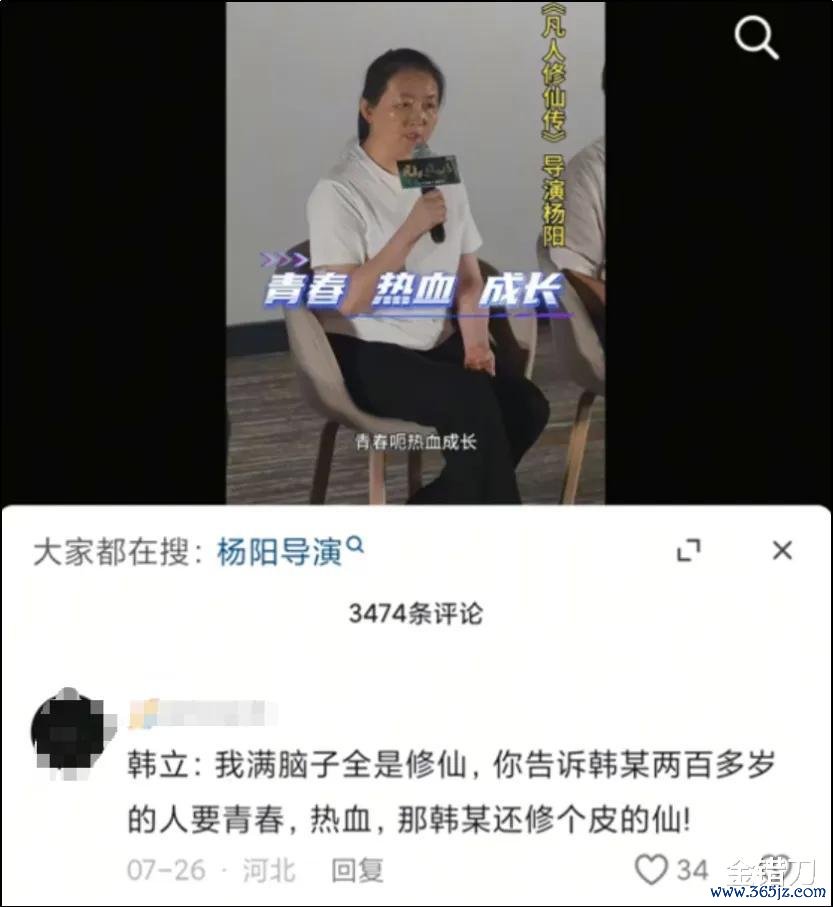
Task: Expand the comments panel to full screen
Action: click(x=689, y=550)
